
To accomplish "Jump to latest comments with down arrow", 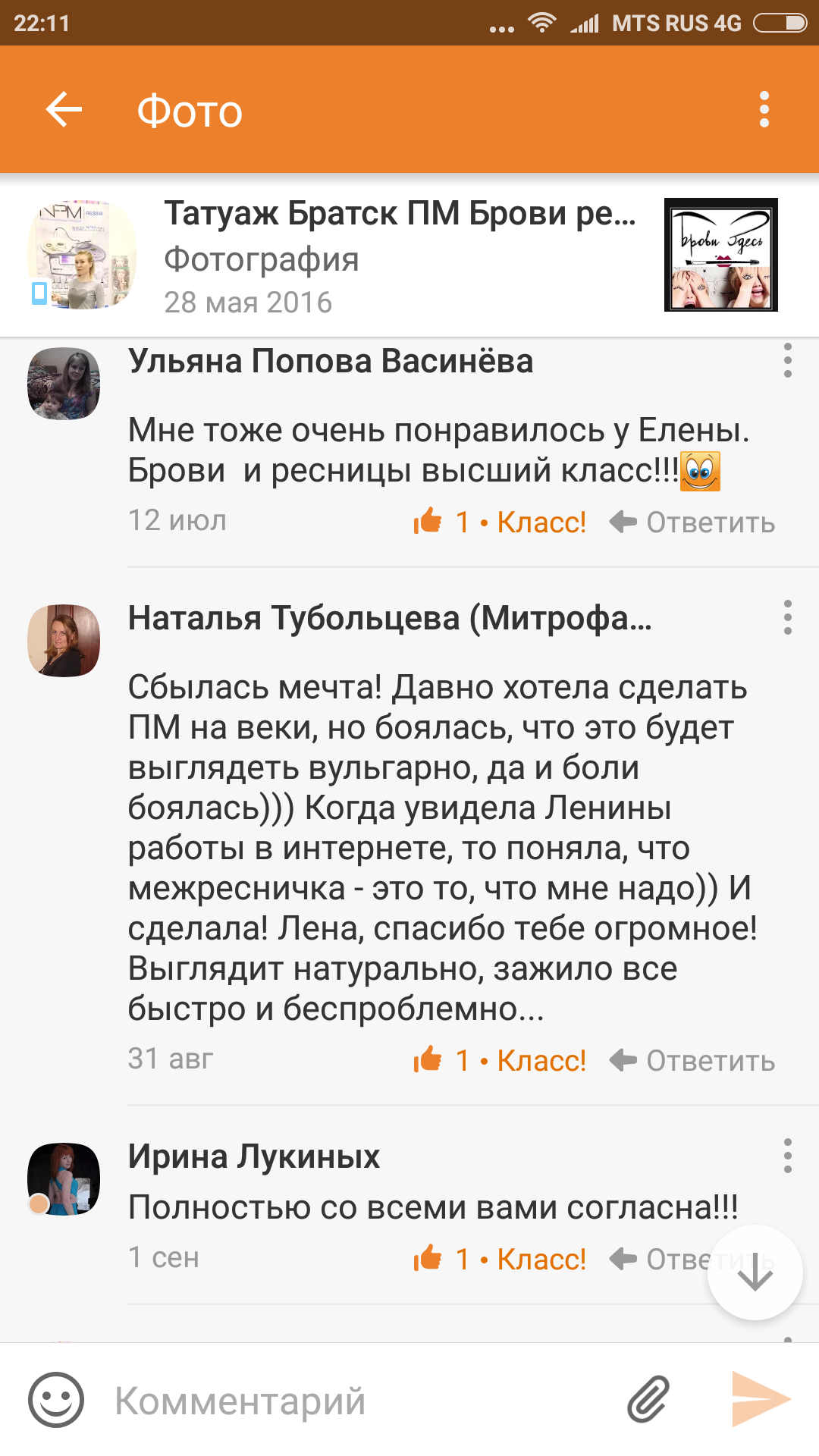I will pyautogui.click(x=755, y=1273).
